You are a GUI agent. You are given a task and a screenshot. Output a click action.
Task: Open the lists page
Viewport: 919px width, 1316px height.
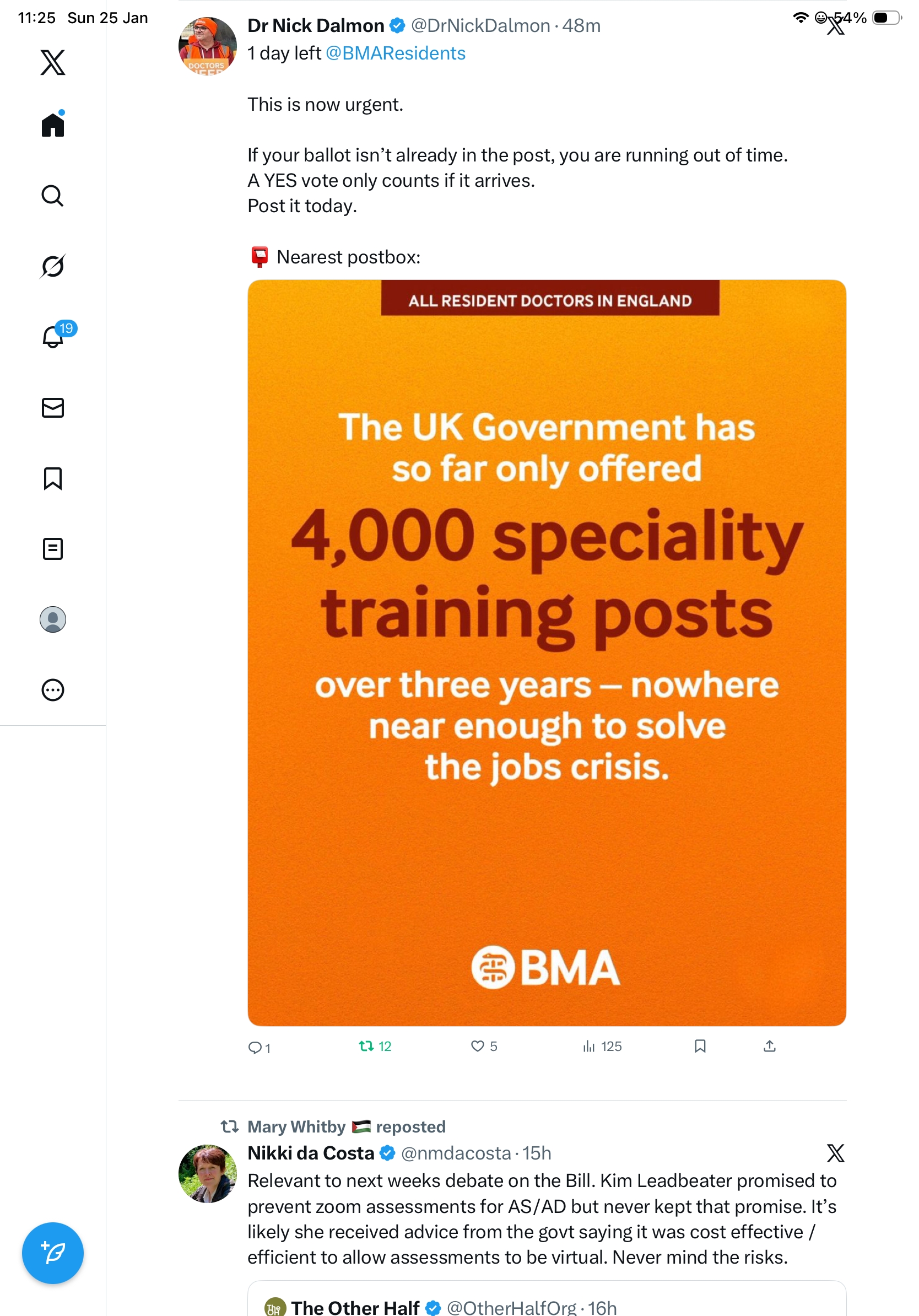[x=53, y=548]
